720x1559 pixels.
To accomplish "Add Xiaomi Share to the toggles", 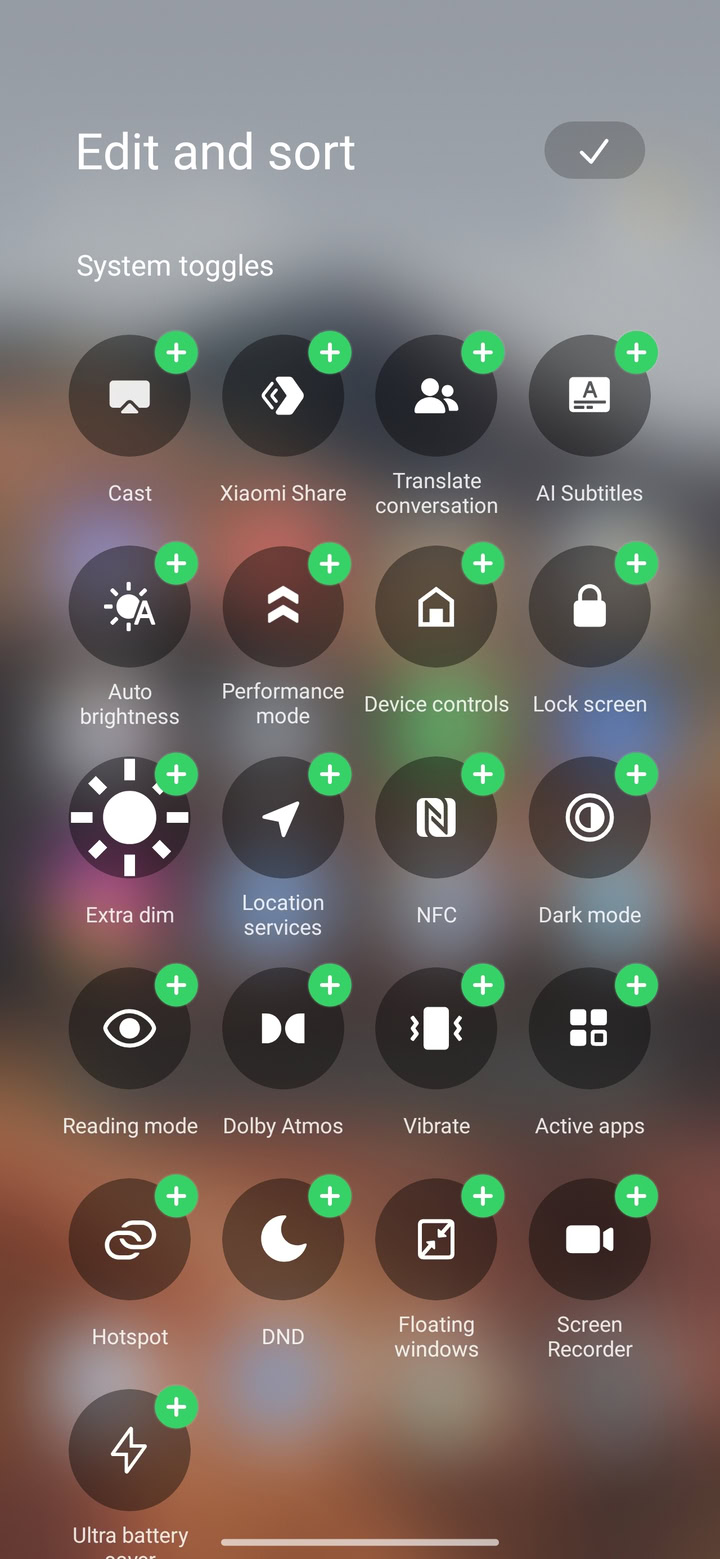I will point(329,353).
